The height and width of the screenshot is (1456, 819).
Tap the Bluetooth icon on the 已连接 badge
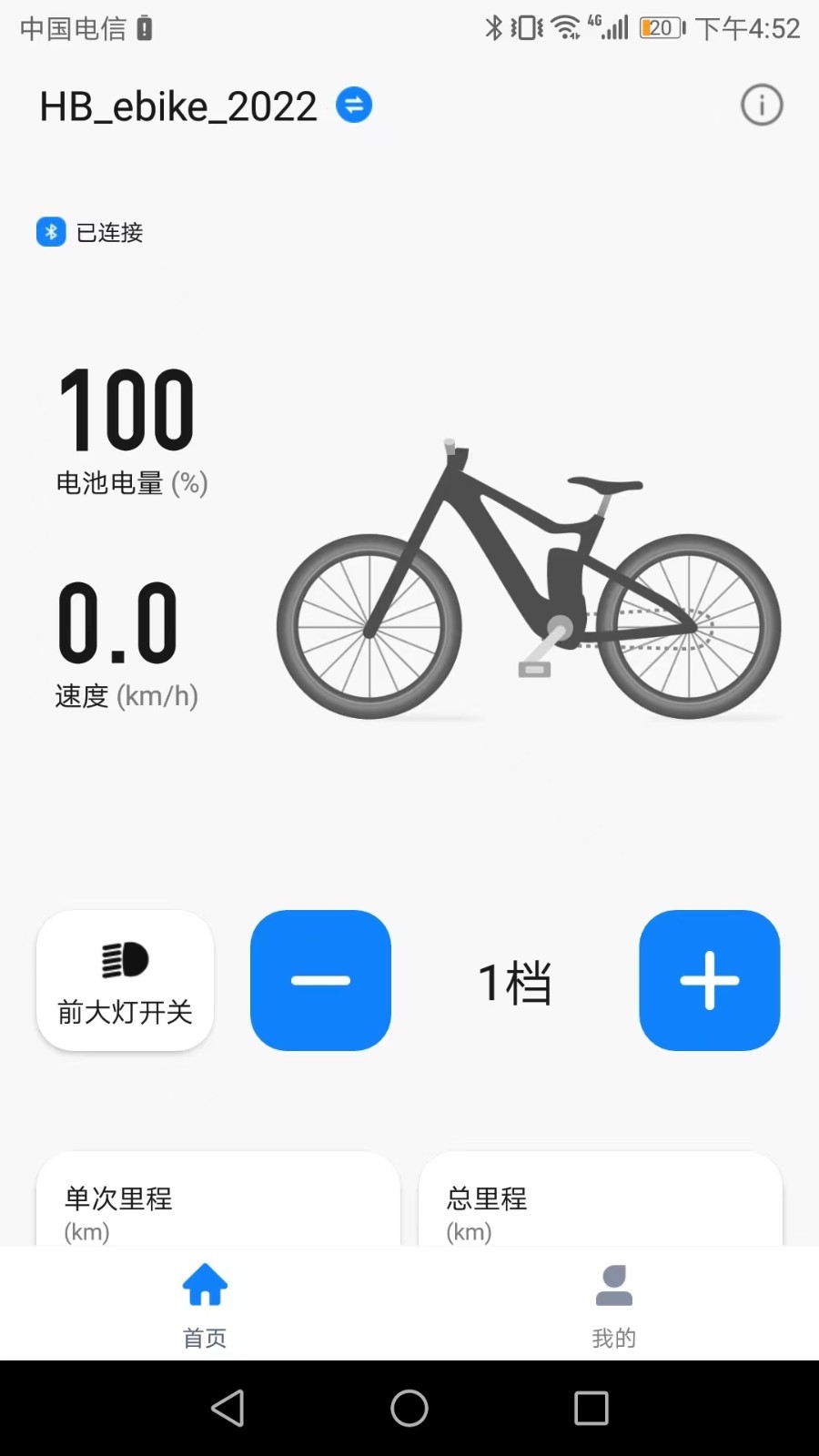[51, 232]
